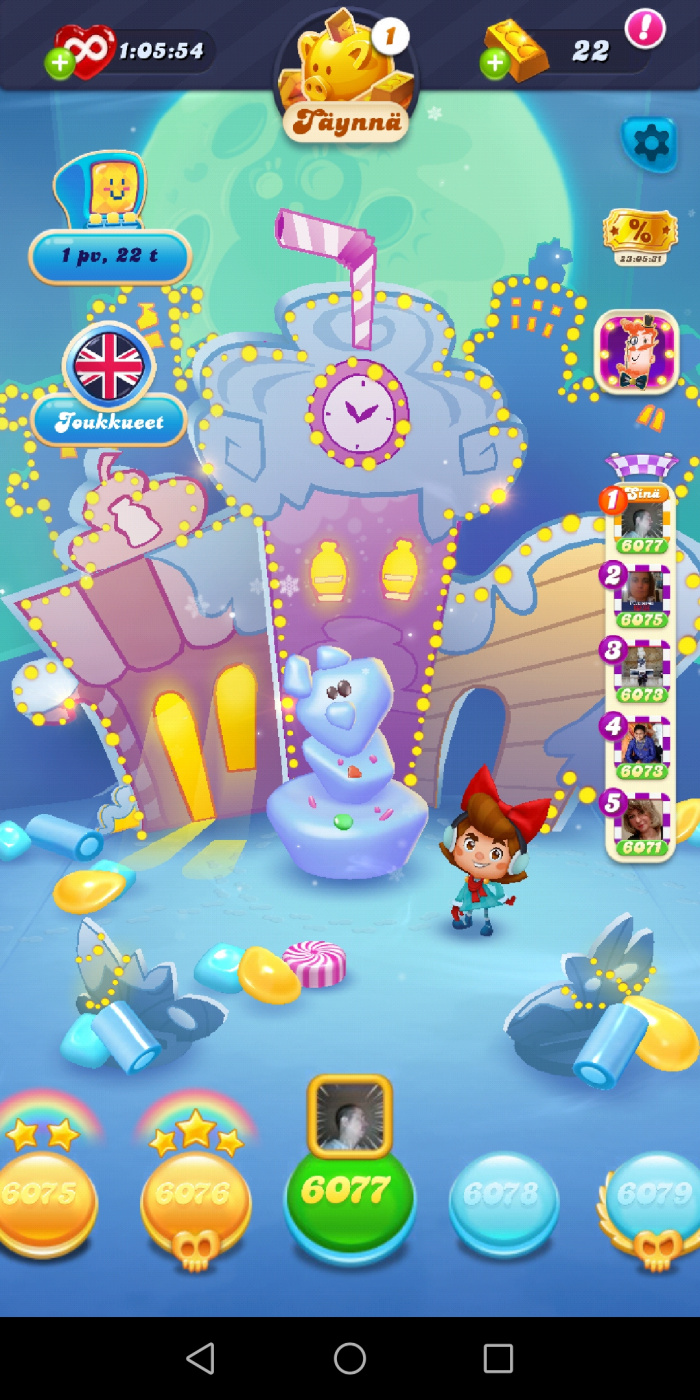700x1400 pixels.
Task: Buy gold bars with plus button
Action: pyautogui.click(x=495, y=63)
